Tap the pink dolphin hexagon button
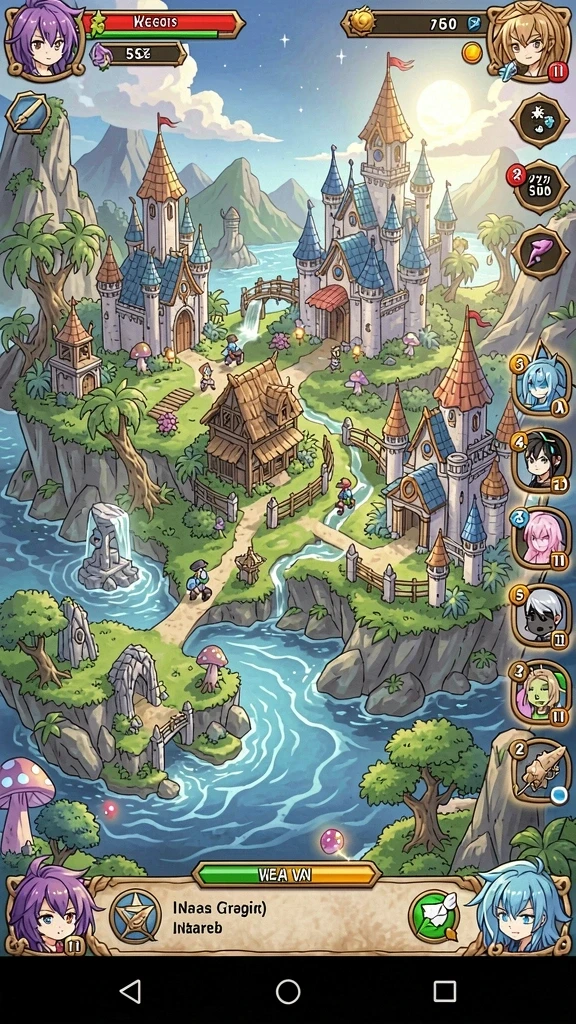This screenshot has height=1024, width=576. point(539,252)
